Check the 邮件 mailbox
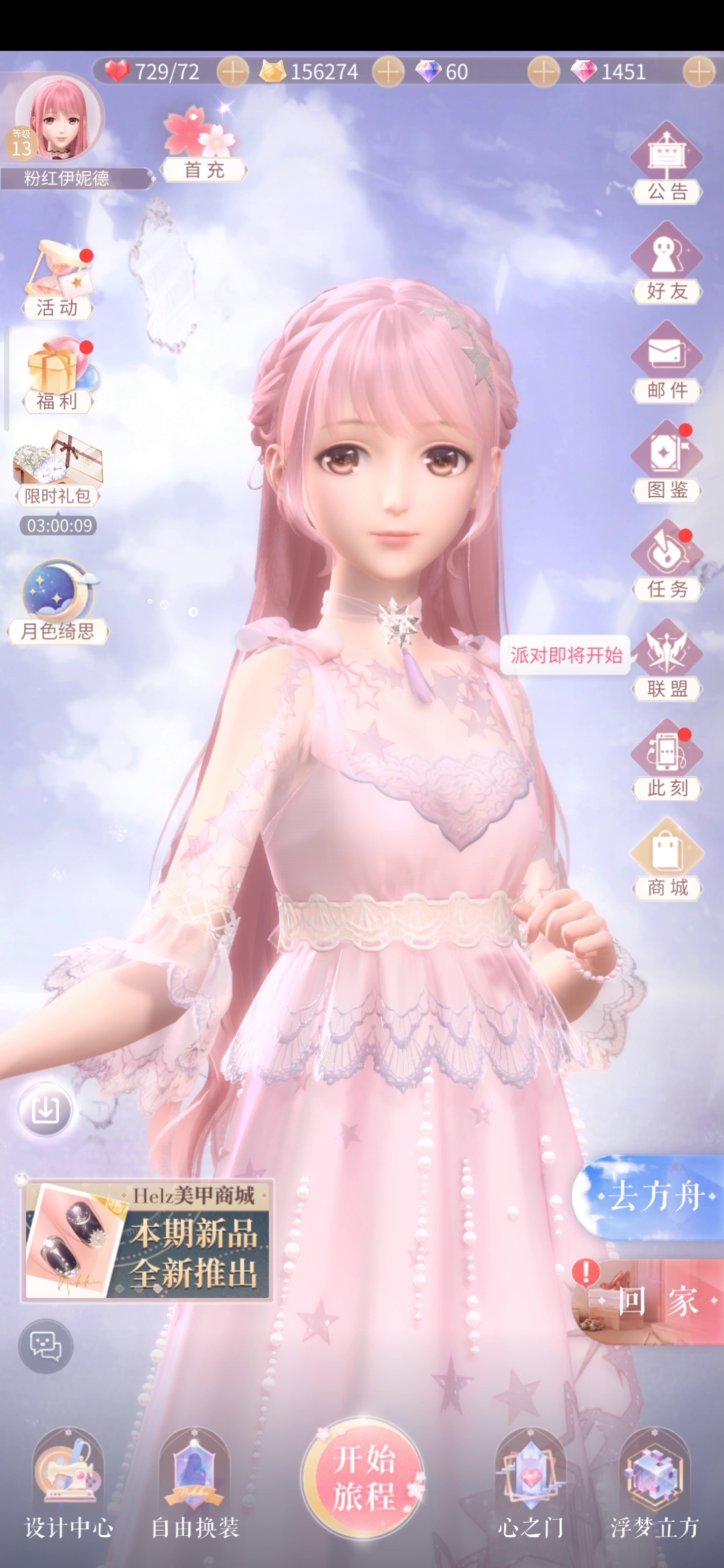 tap(667, 362)
